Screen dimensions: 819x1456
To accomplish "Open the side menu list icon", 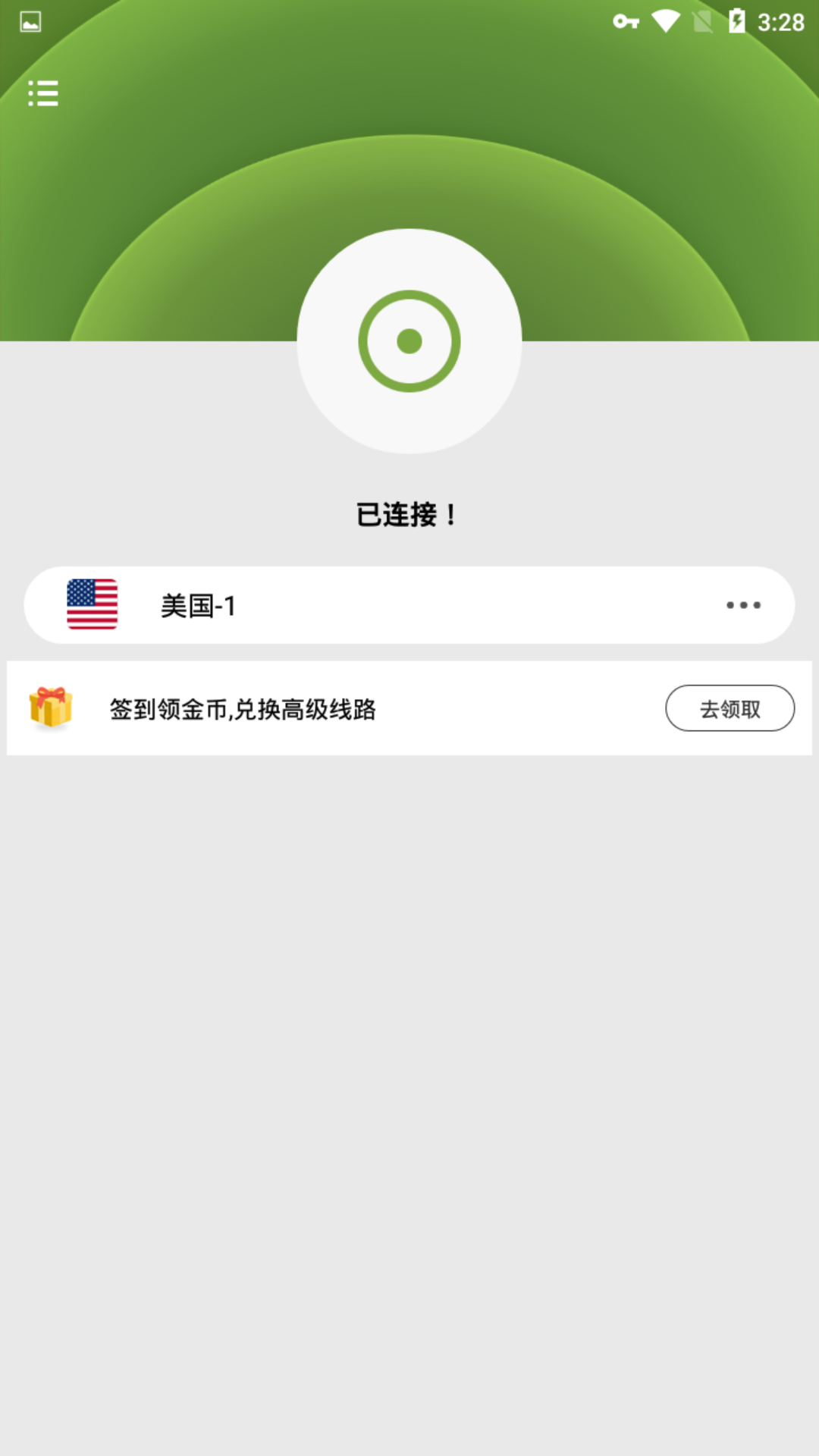I will click(x=43, y=93).
